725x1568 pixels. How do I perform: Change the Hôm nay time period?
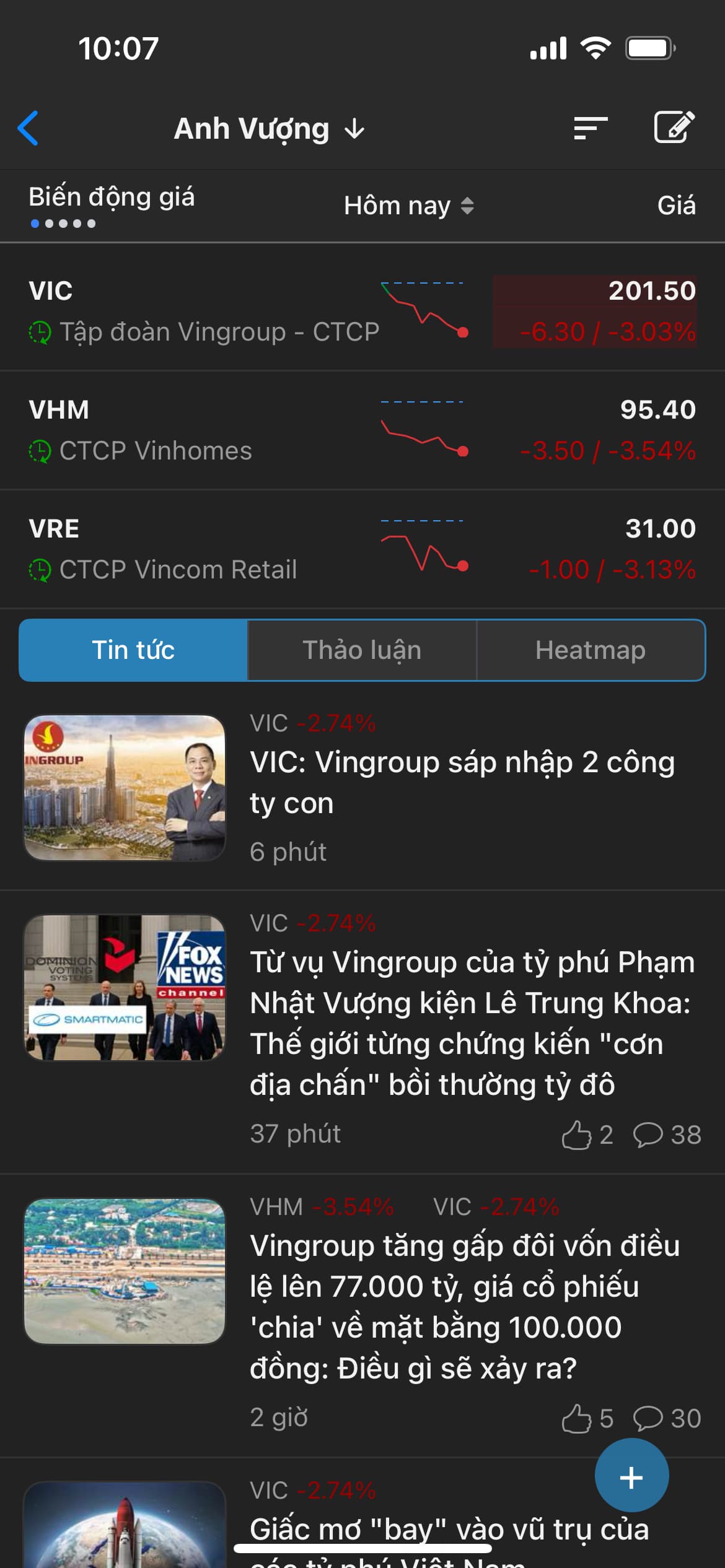coord(408,206)
